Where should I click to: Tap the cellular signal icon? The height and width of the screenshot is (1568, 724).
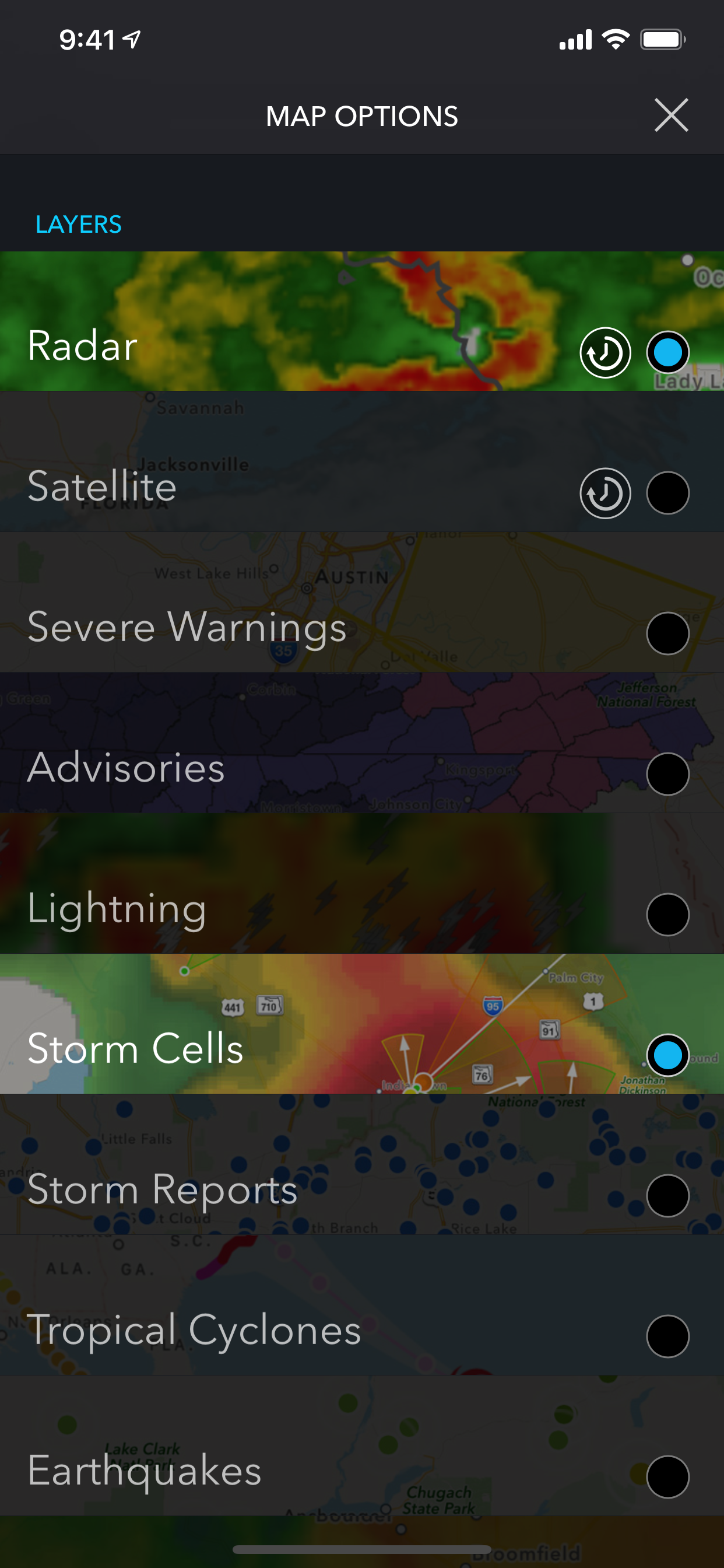coord(574,39)
